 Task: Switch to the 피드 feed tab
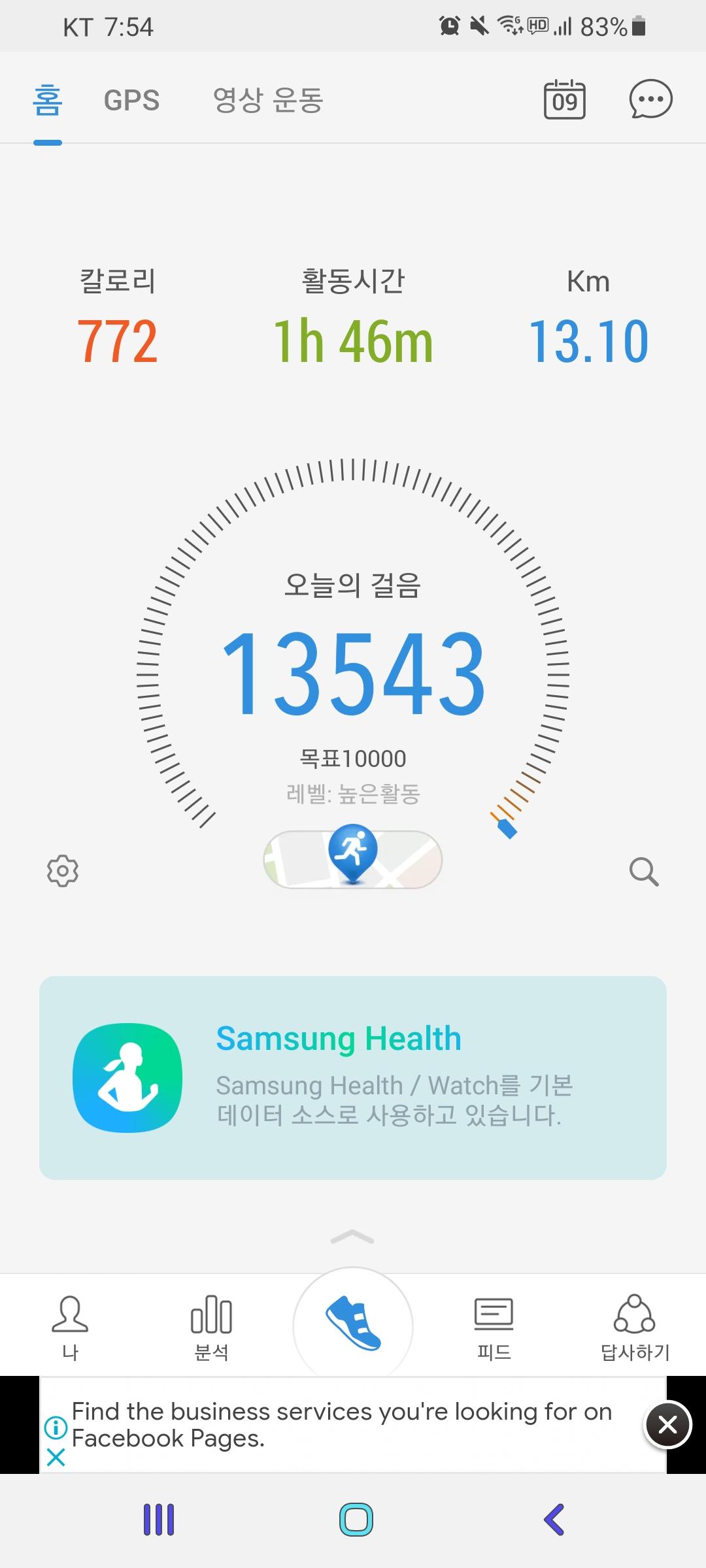pyautogui.click(x=494, y=1326)
